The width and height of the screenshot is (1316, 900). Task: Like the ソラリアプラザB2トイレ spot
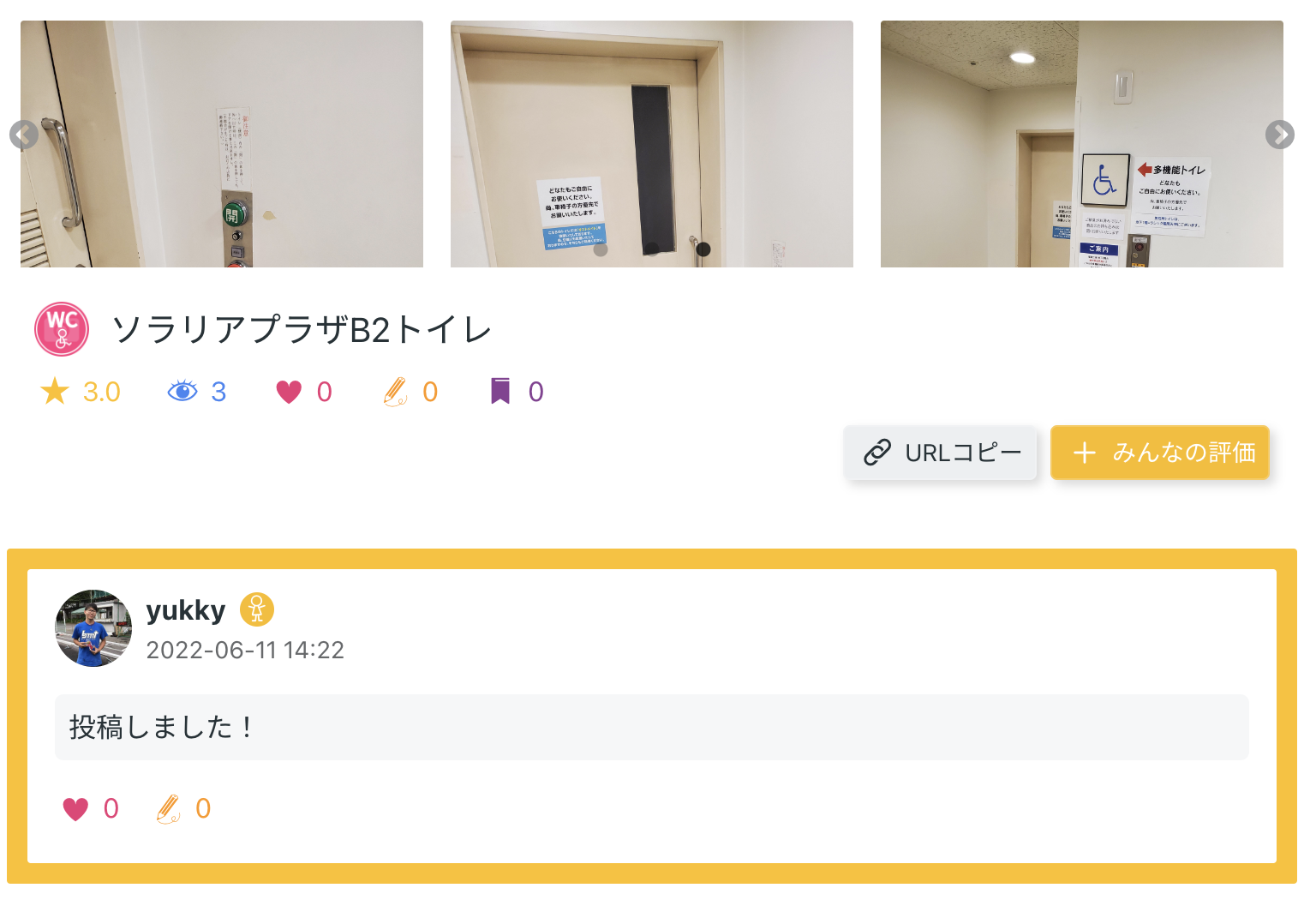pyautogui.click(x=290, y=392)
